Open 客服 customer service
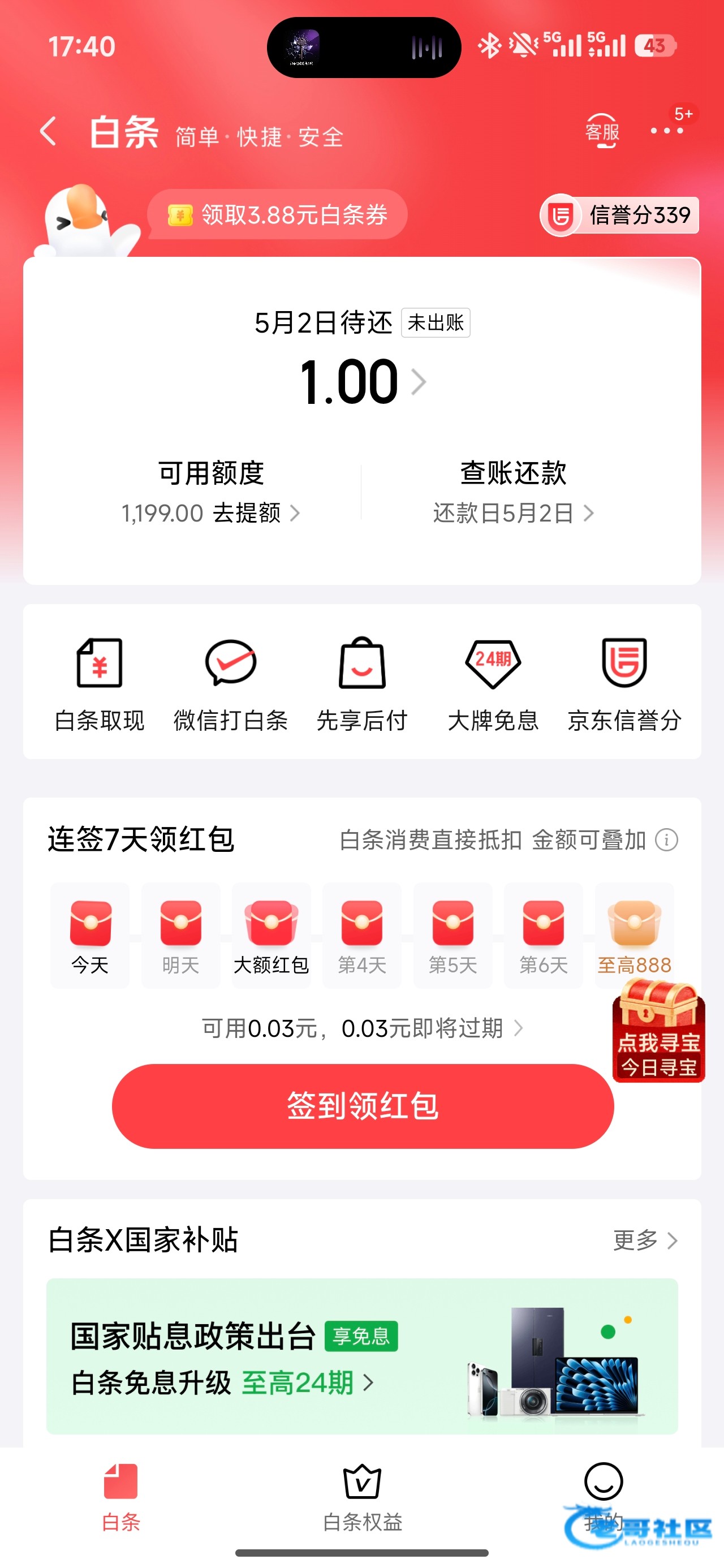This screenshot has width=724, height=1568. (x=602, y=131)
